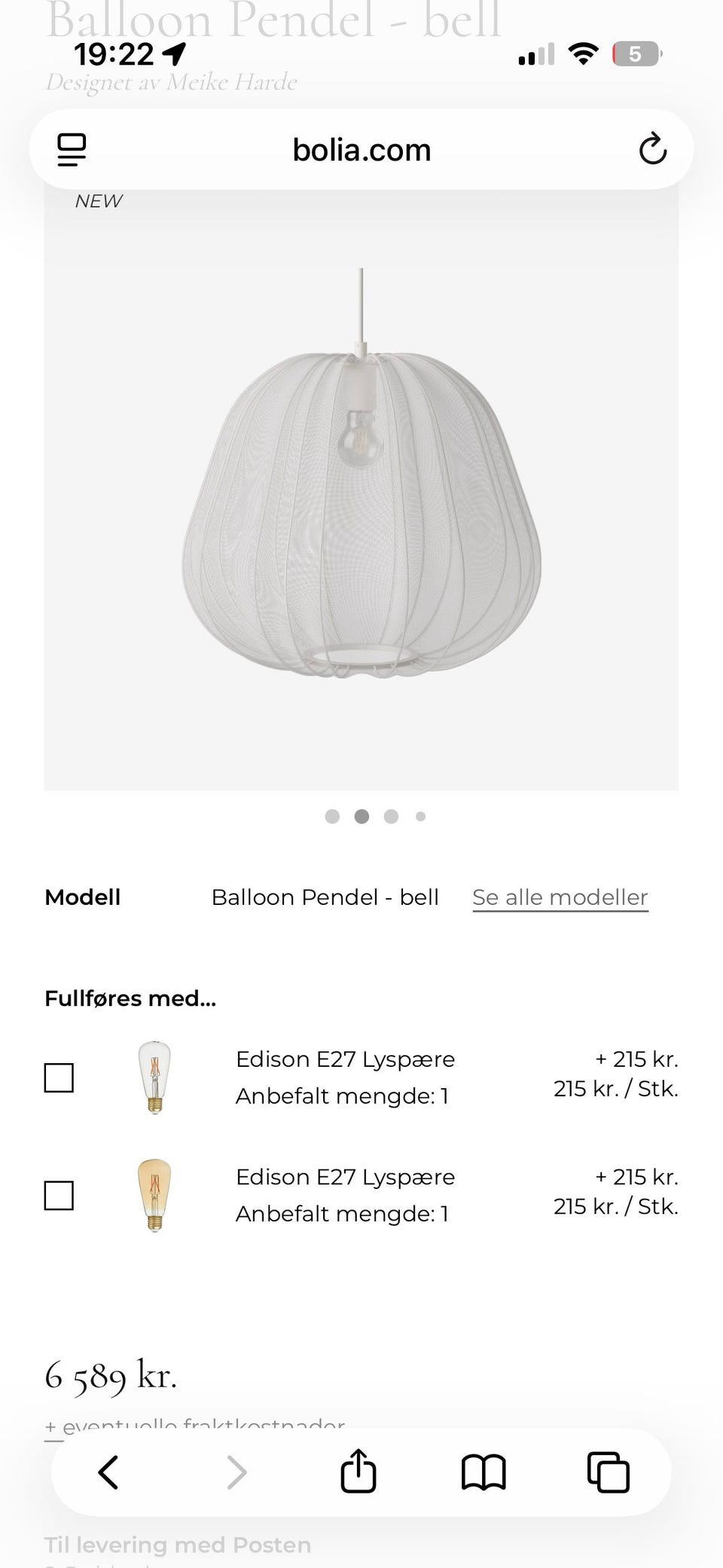This screenshot has width=723, height=1568.
Task: Reload the bolia.com page
Action: coord(652,148)
